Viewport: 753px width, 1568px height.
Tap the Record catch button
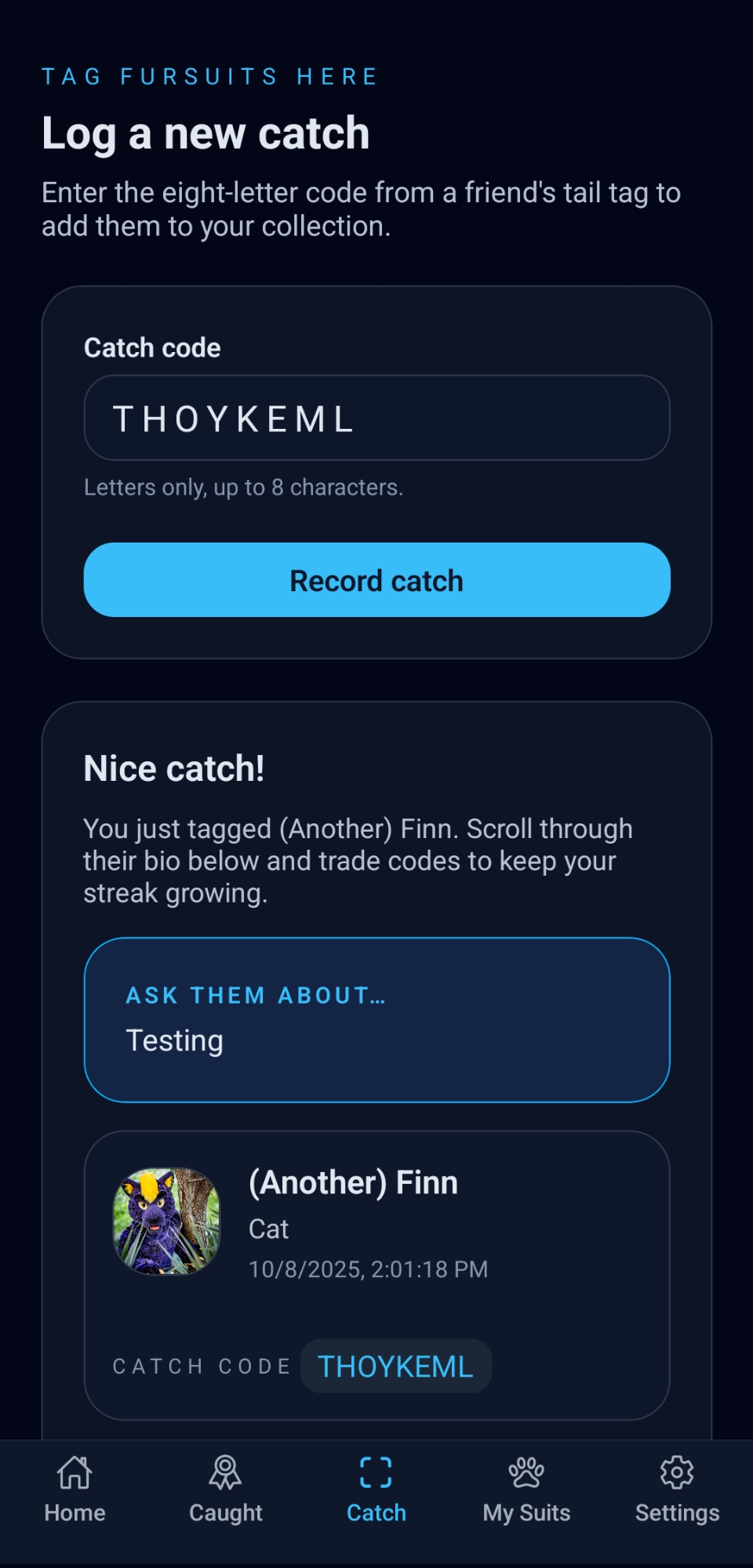[376, 580]
